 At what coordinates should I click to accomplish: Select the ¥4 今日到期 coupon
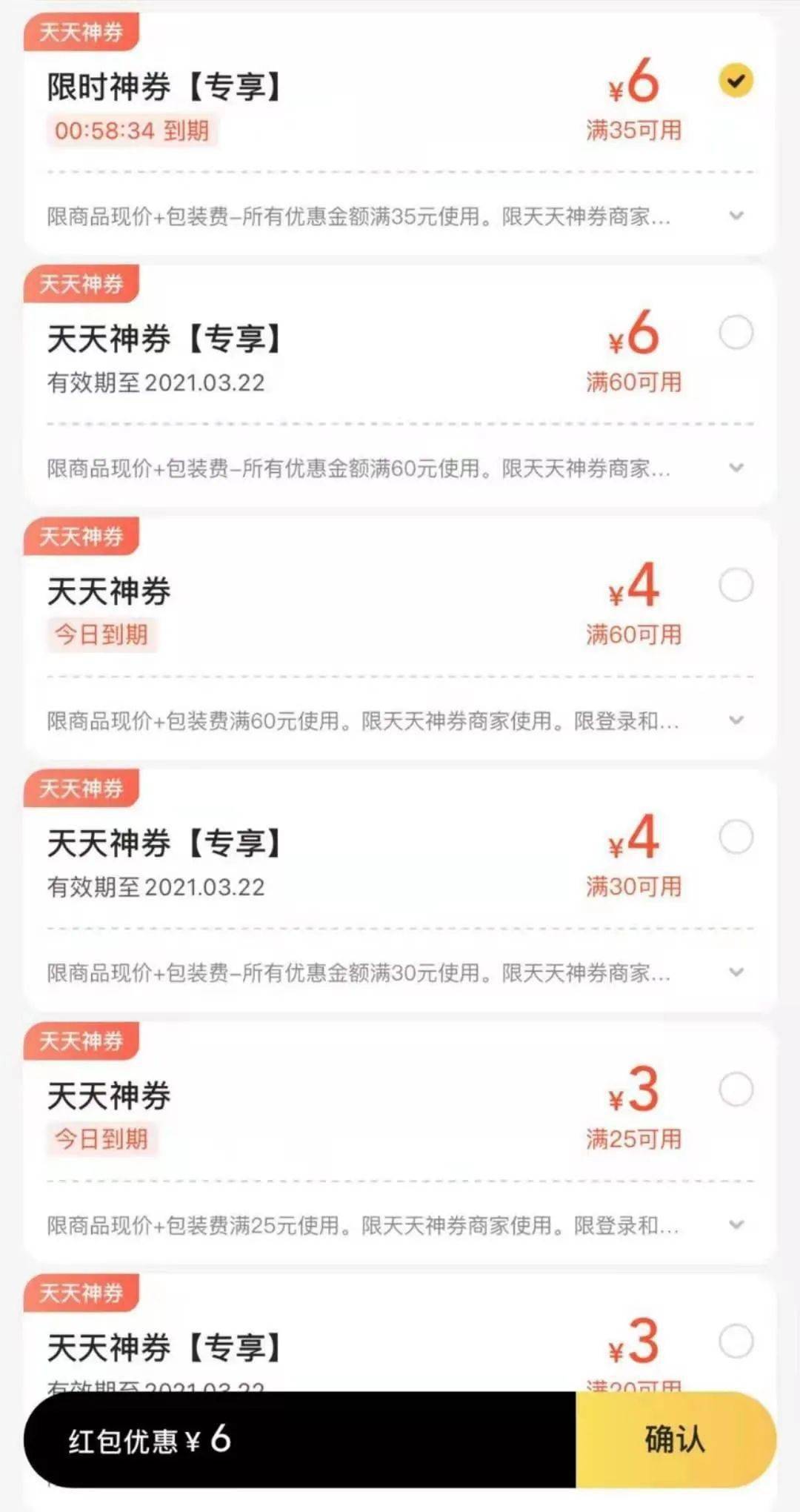pos(736,586)
